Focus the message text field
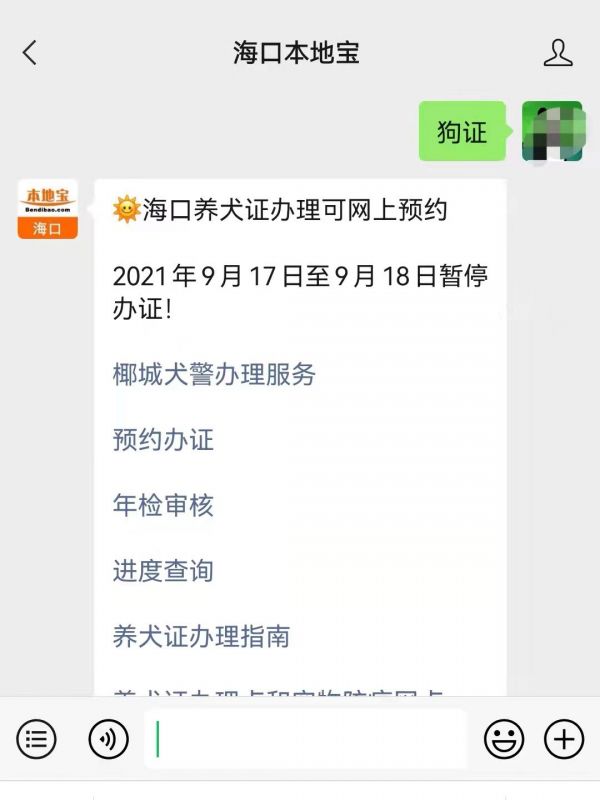Image resolution: width=600 pixels, height=800 pixels. click(305, 740)
